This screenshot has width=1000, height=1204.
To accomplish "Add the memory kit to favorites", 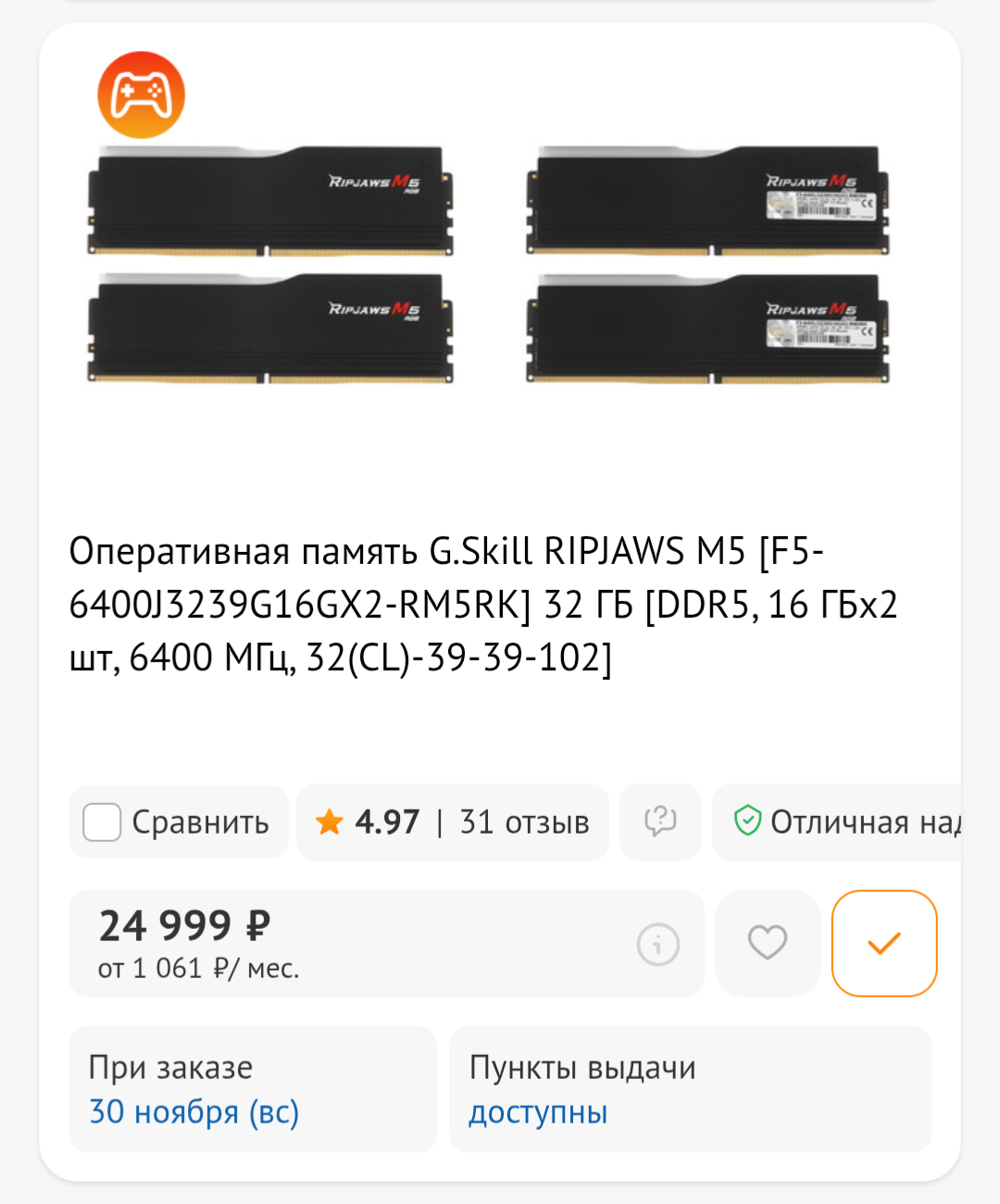I will click(768, 944).
